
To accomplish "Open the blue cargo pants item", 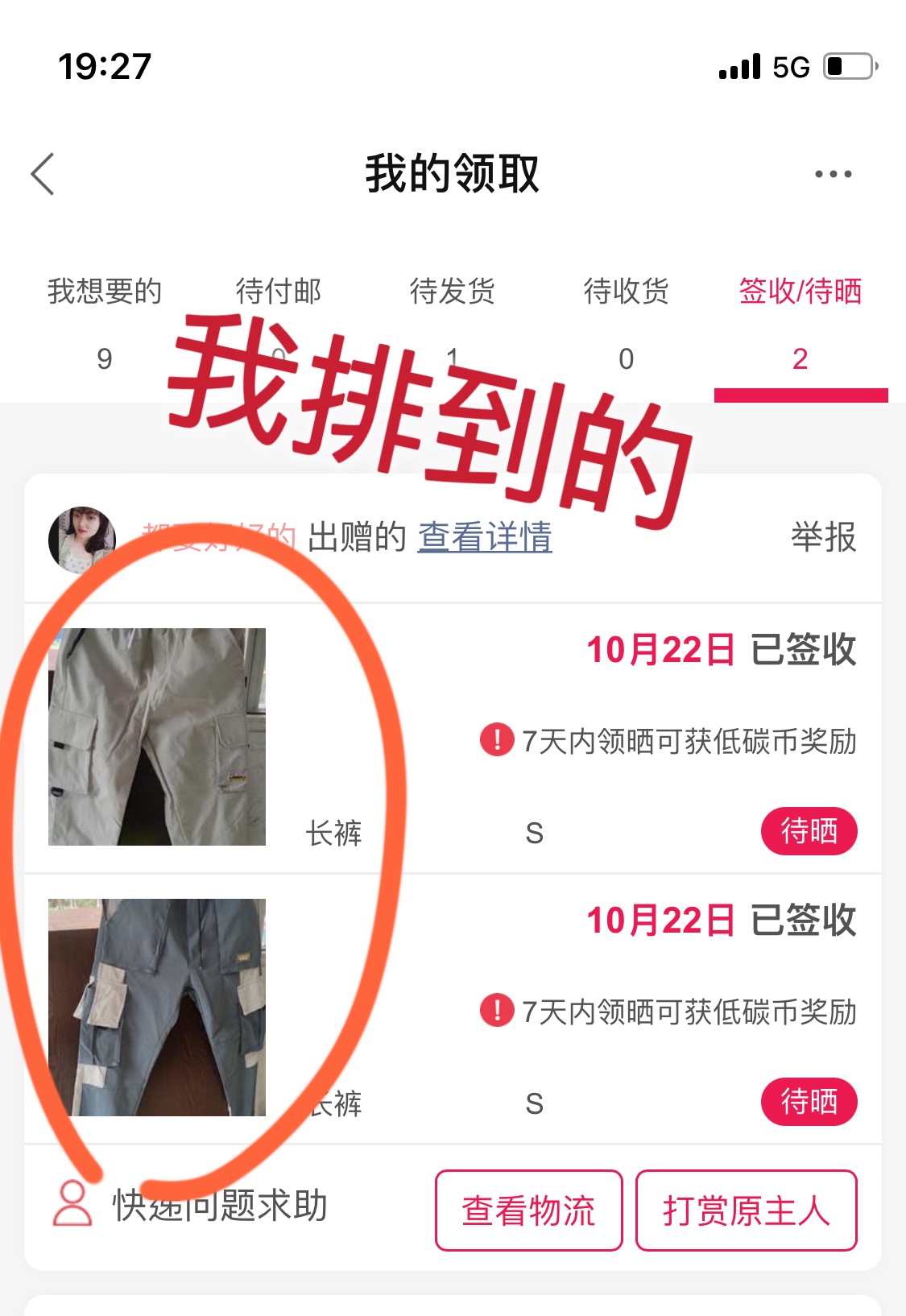I will tap(157, 1008).
